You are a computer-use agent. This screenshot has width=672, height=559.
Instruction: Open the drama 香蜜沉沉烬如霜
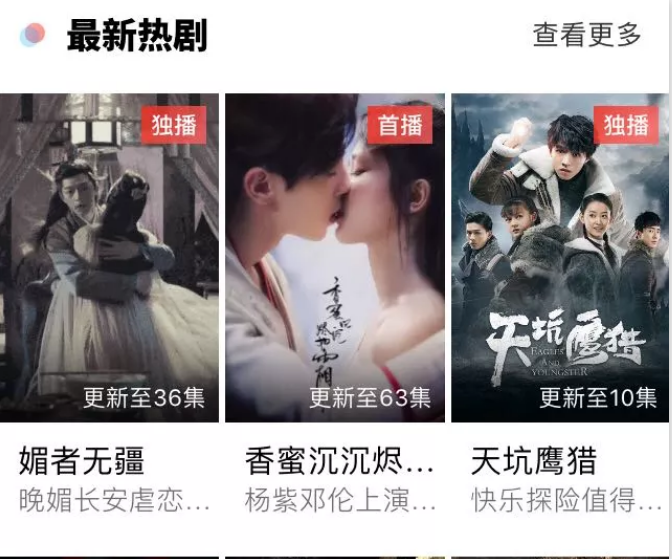point(335,258)
